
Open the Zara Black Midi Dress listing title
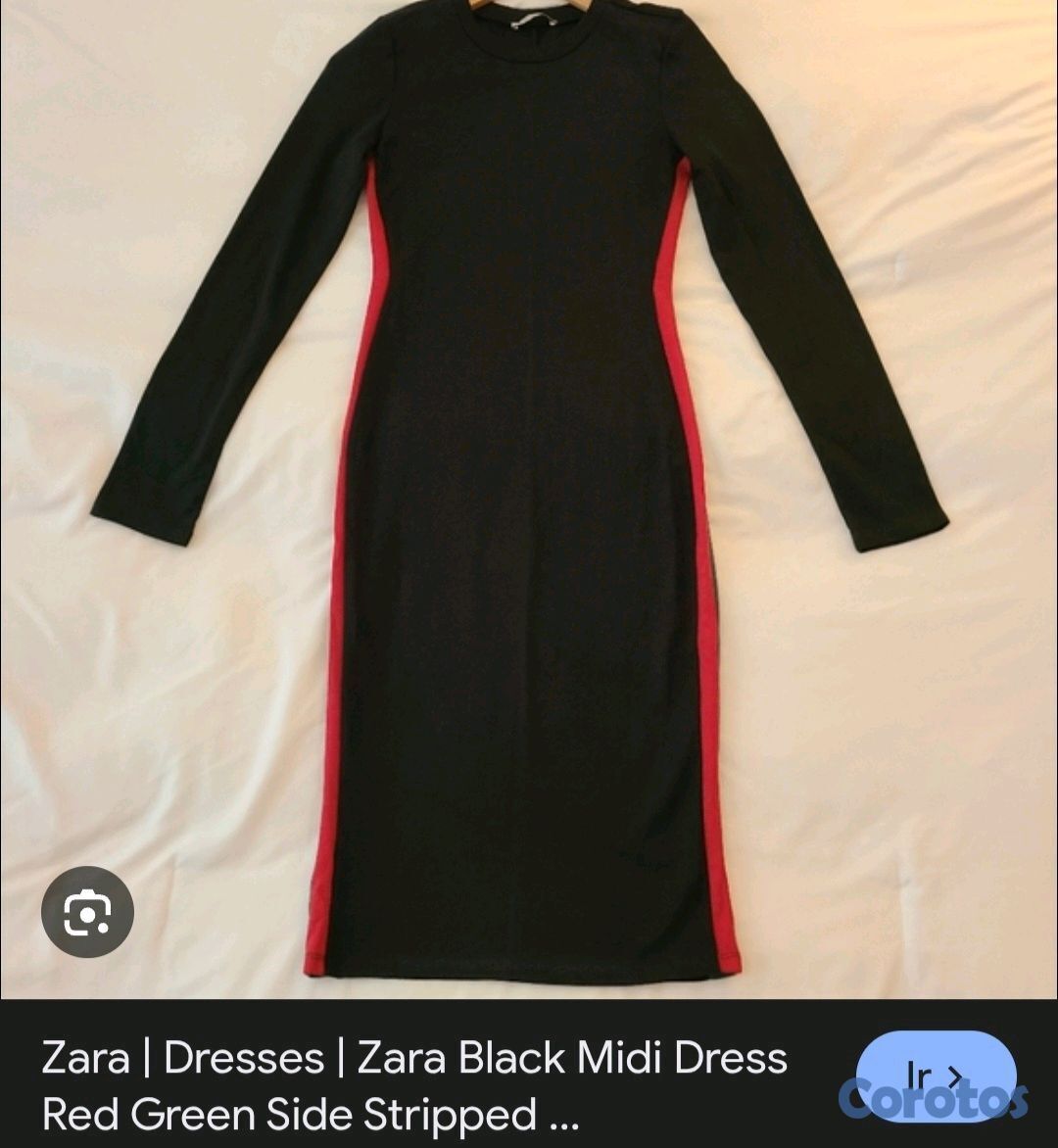(414, 1085)
